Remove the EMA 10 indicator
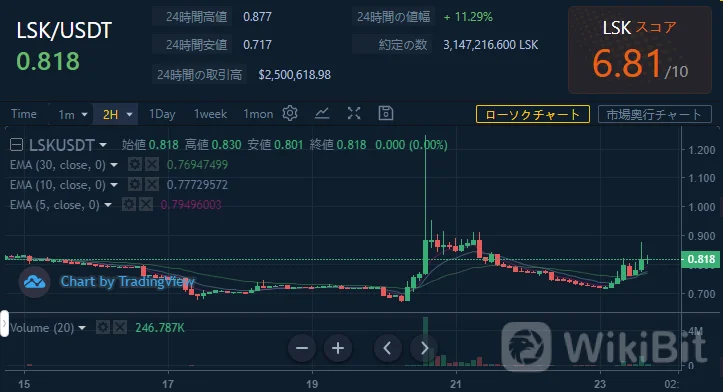This screenshot has height=392, width=723. point(152,184)
